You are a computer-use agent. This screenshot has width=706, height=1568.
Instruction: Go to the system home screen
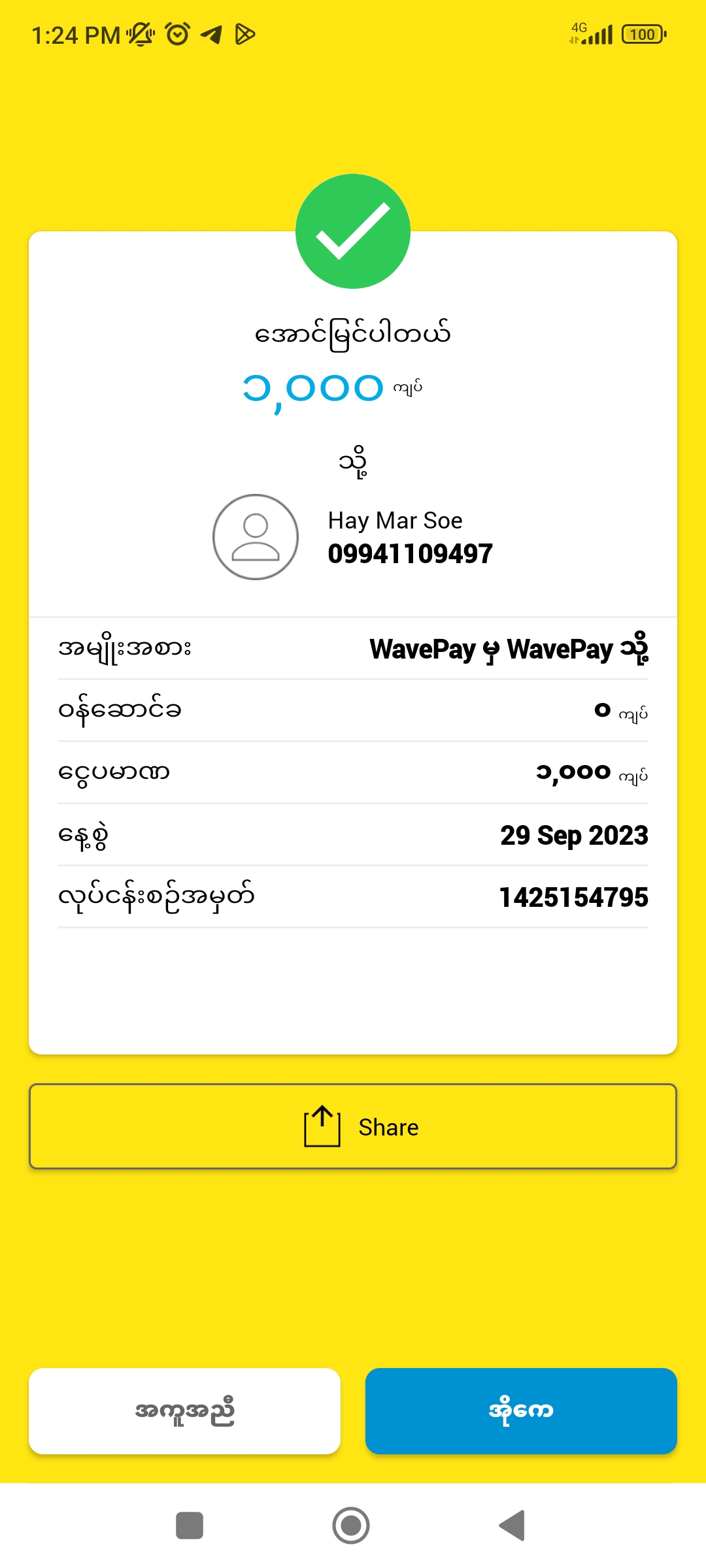click(x=351, y=1526)
